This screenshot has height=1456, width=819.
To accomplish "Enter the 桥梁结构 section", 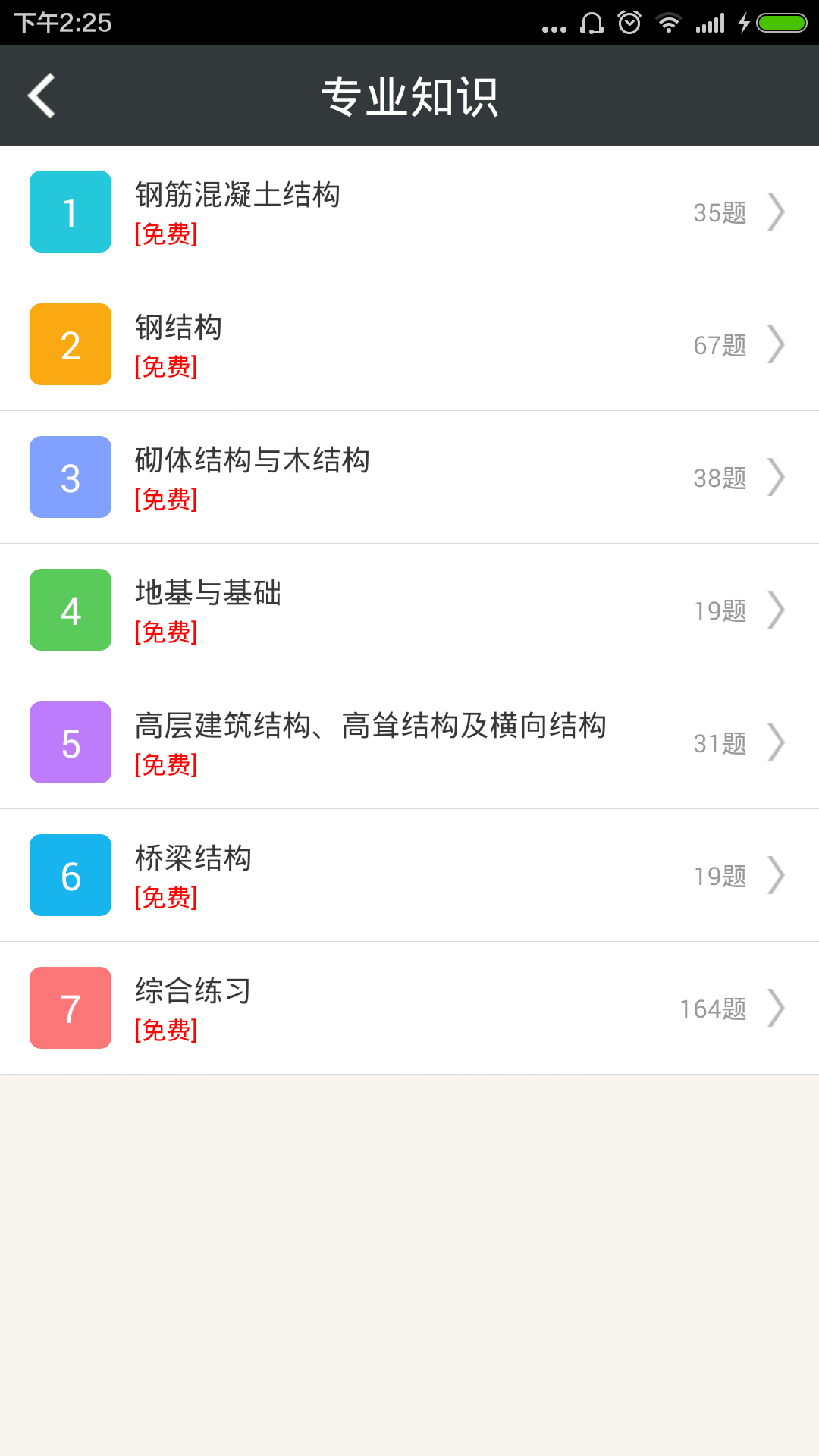I will click(x=409, y=875).
